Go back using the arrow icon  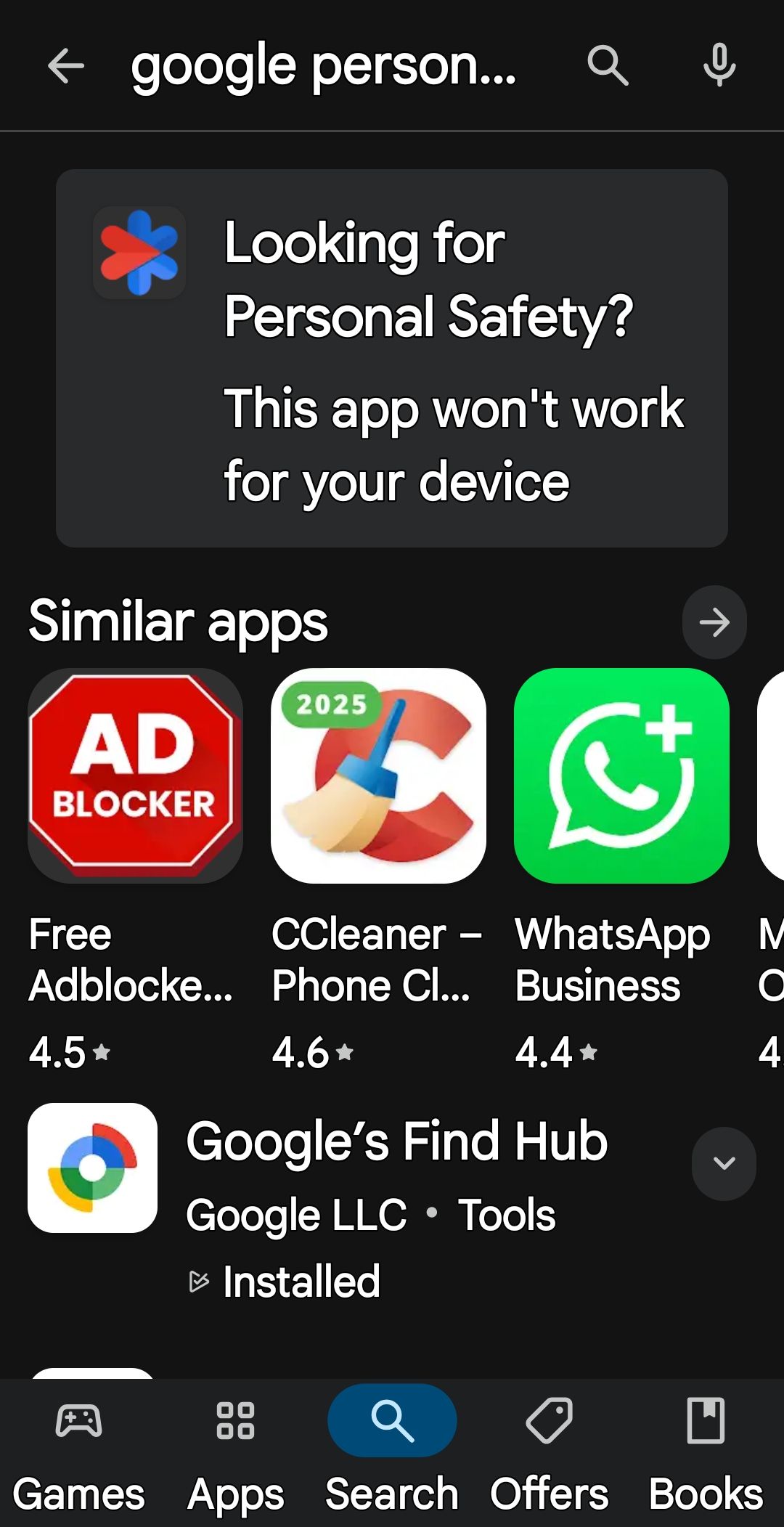[x=66, y=66]
